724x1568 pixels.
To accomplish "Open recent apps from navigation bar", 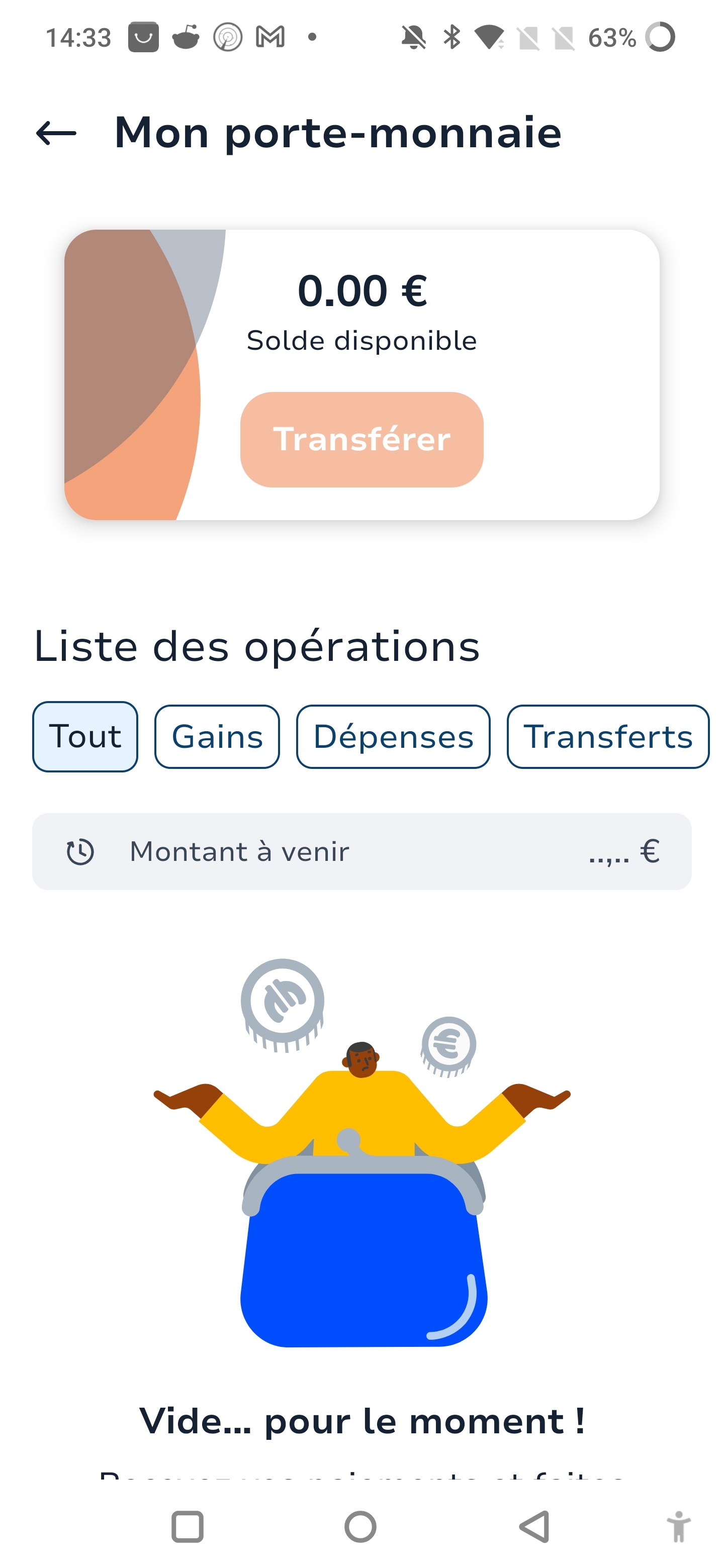I will [187, 1527].
